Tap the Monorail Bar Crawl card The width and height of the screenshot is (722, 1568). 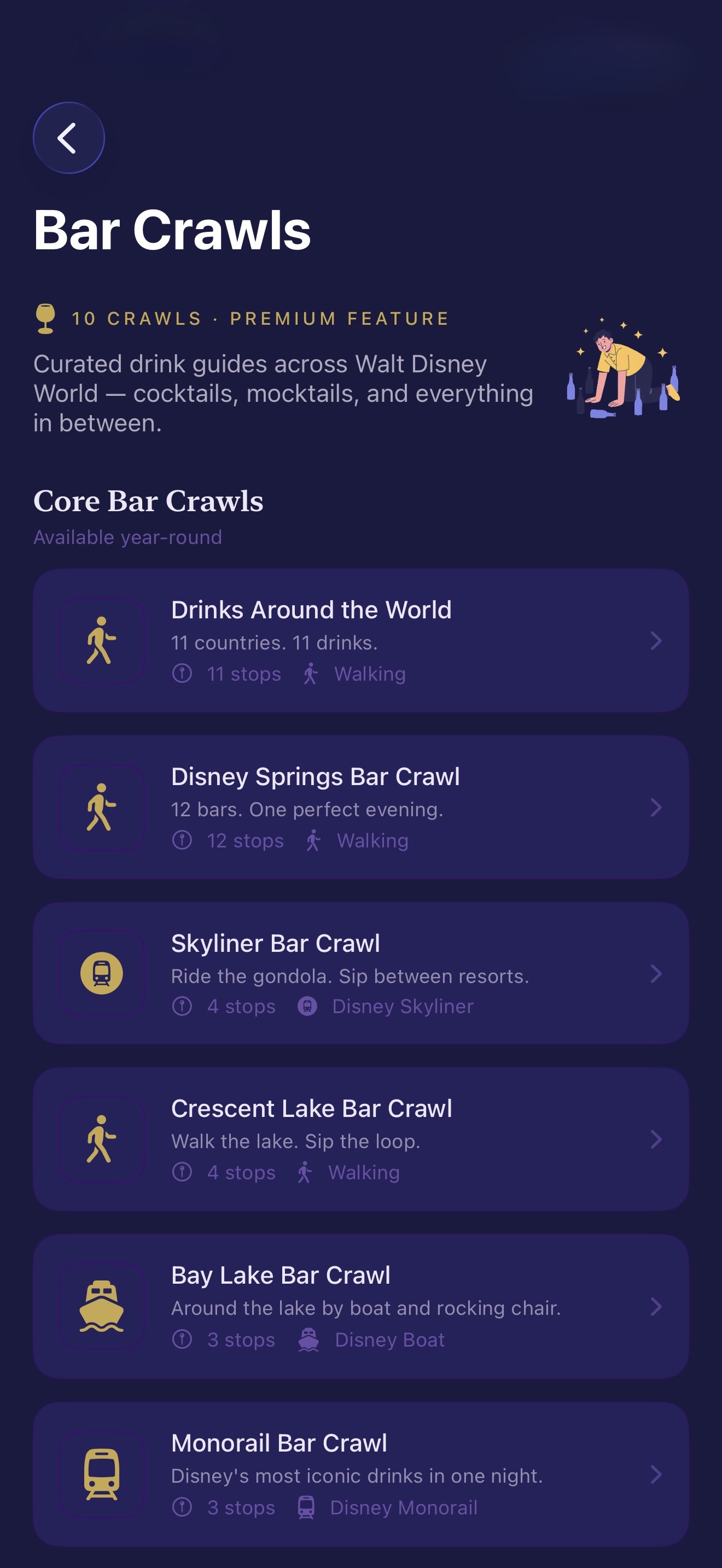(361, 1475)
